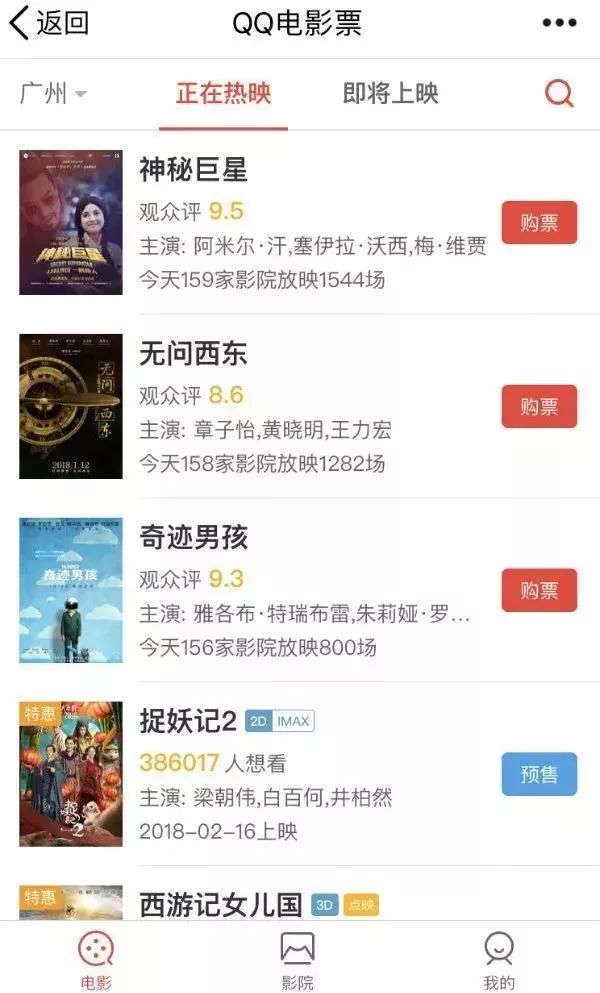600x993 pixels.
Task: Open the movie search icon
Action: tap(559, 94)
